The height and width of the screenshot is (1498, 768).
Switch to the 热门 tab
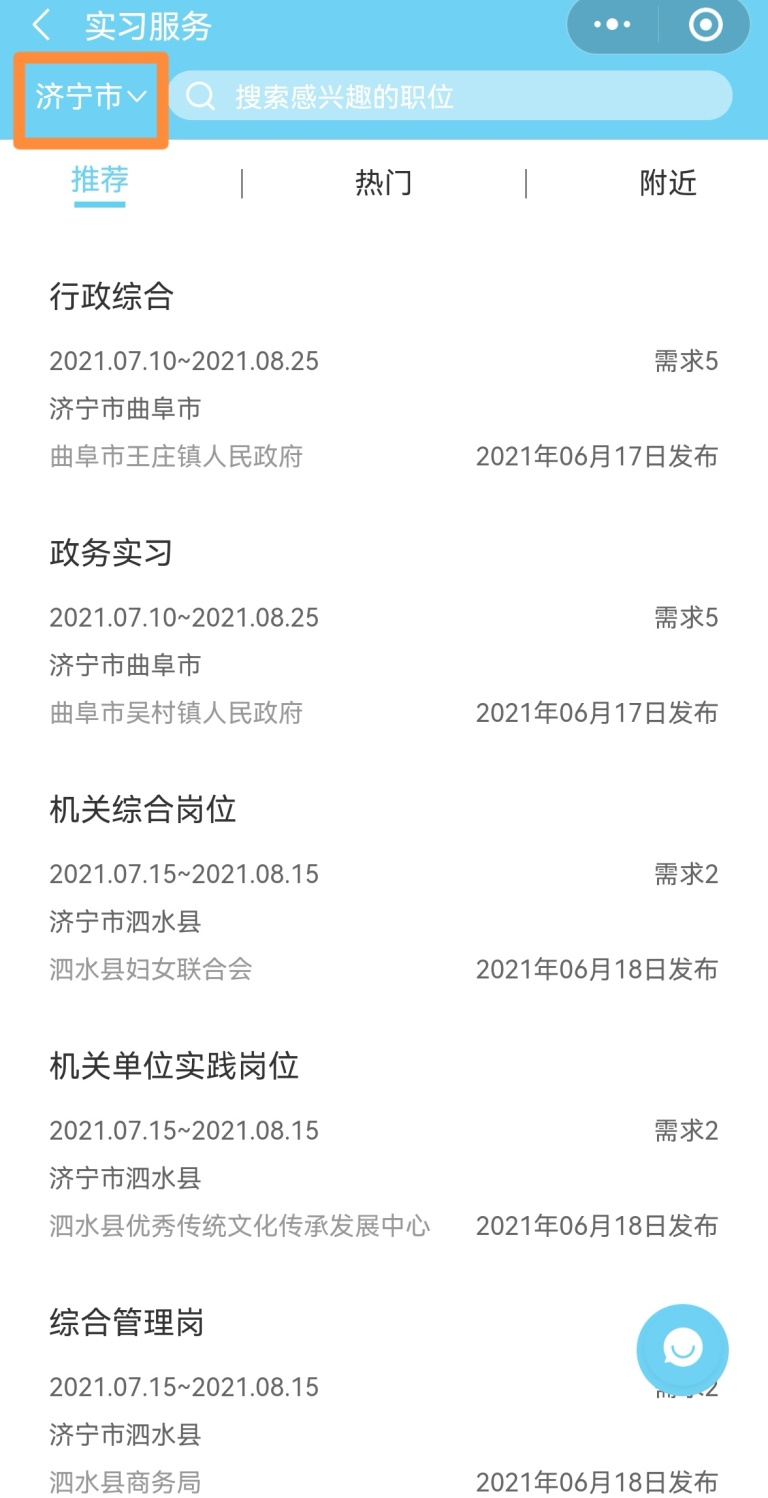point(383,183)
